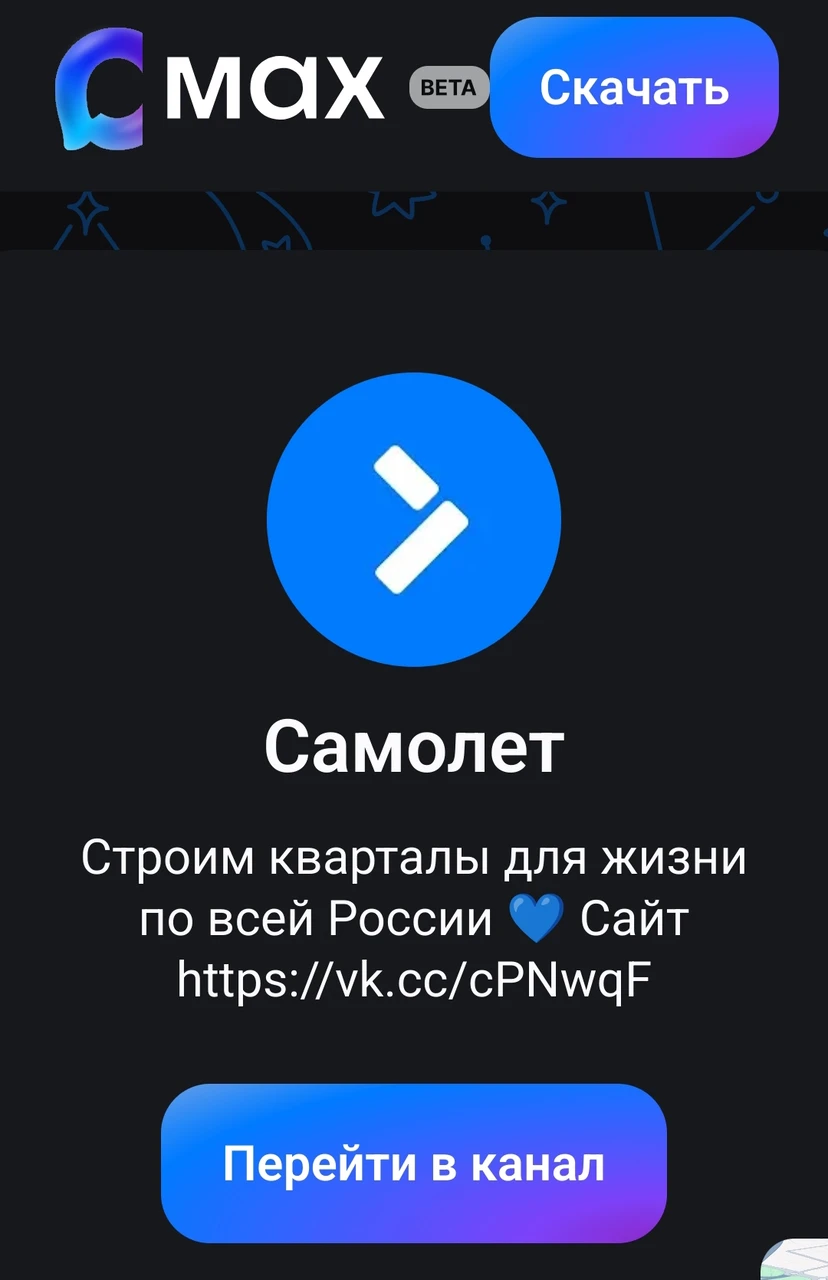Open channel via Перейти в канал
The image size is (828, 1280).
coord(413,1163)
